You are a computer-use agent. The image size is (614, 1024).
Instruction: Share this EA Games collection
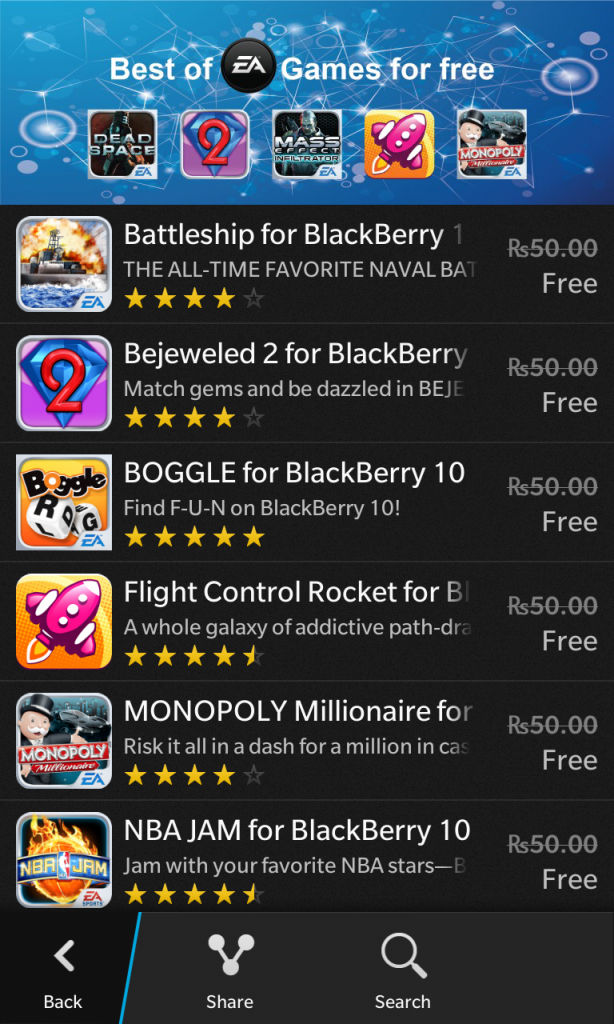point(230,968)
